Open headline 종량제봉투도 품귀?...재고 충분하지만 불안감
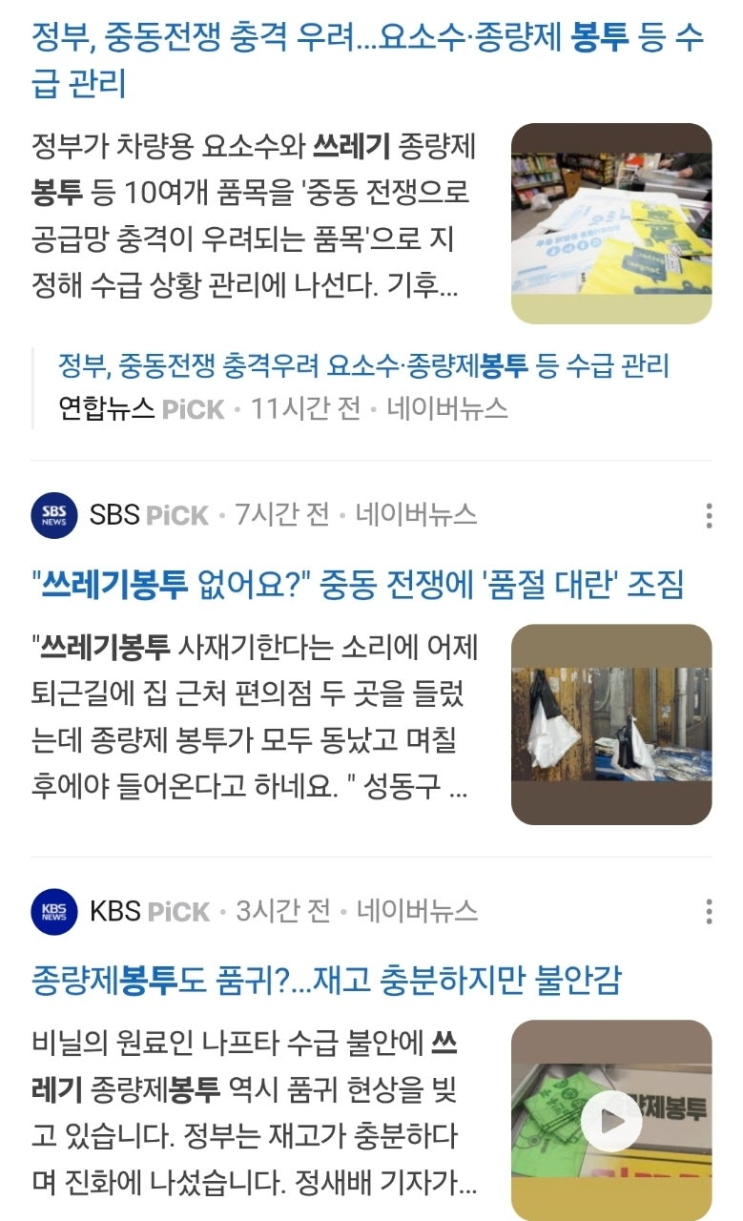Screen dimensions: 743x1221 coord(326,980)
